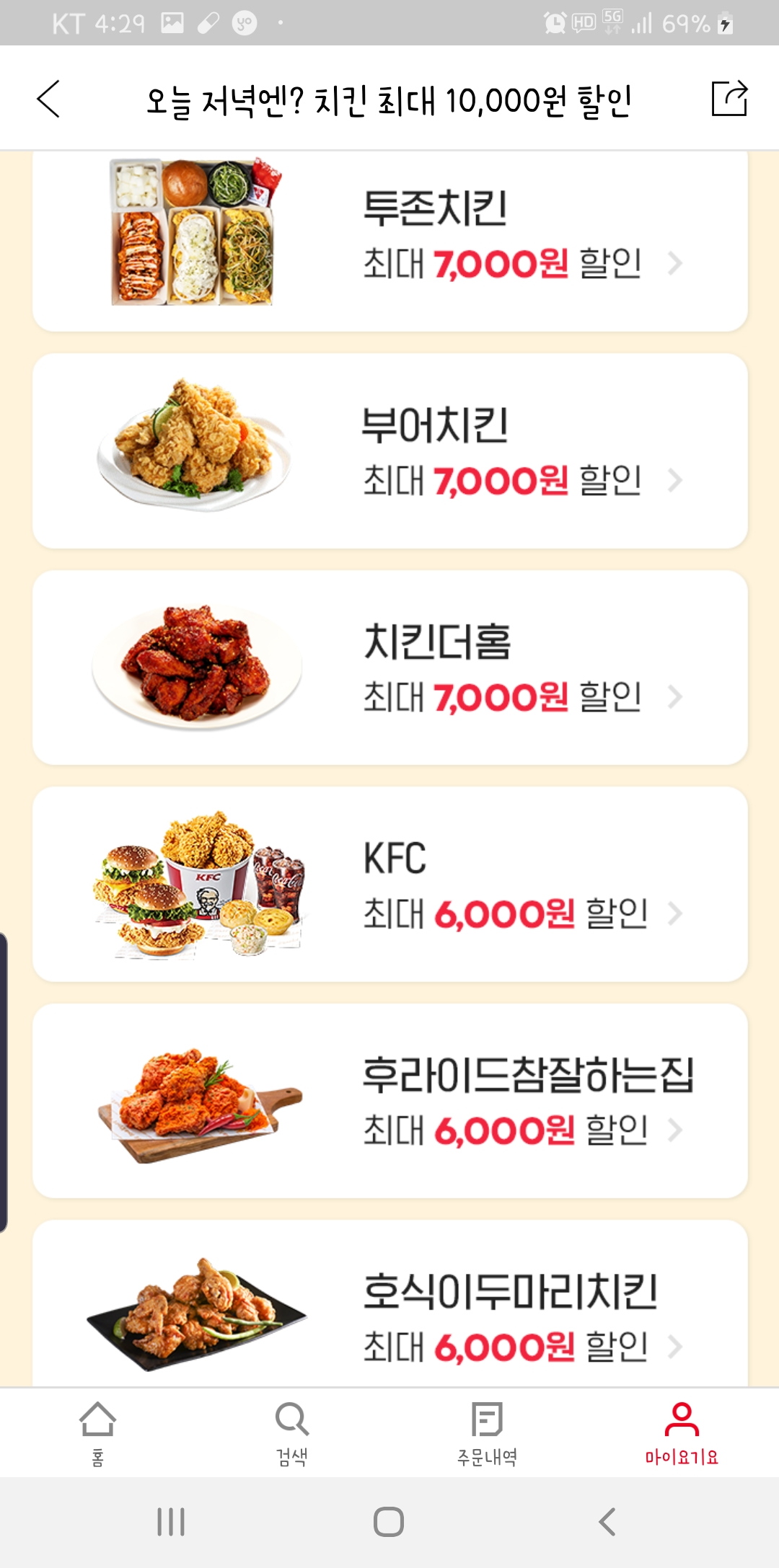Tap the system home button

[389, 1522]
